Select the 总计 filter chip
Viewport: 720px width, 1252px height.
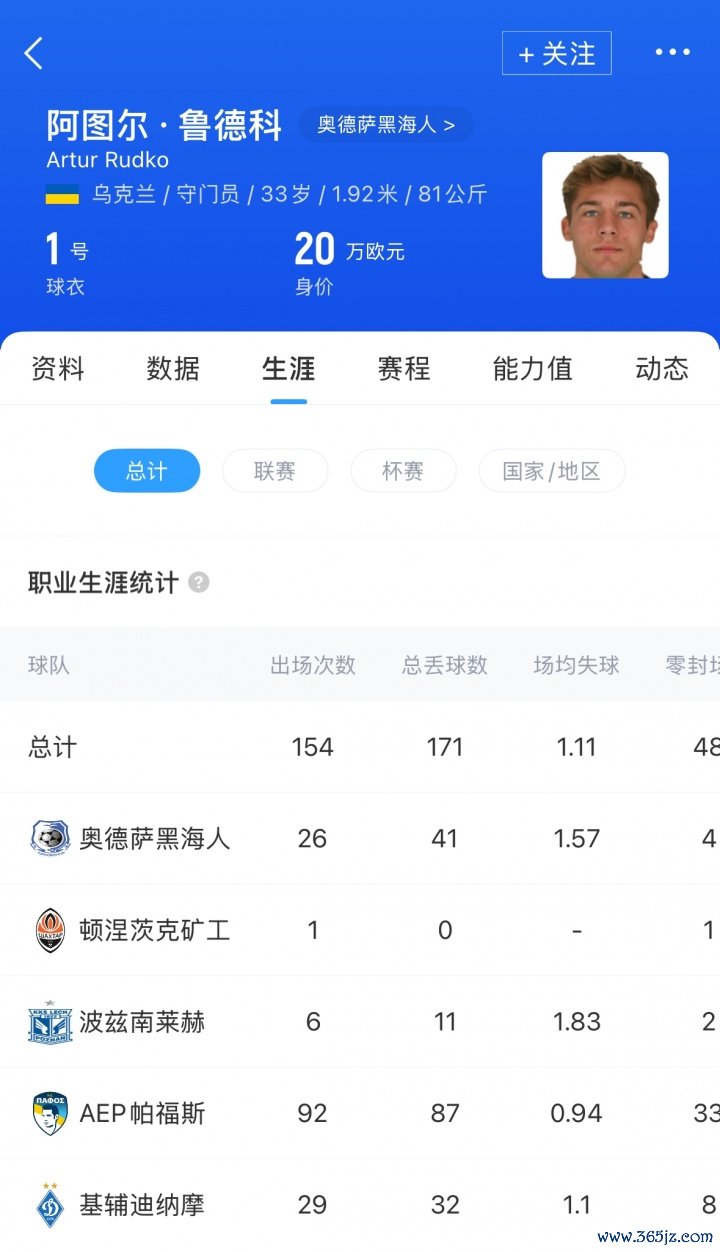tap(147, 471)
